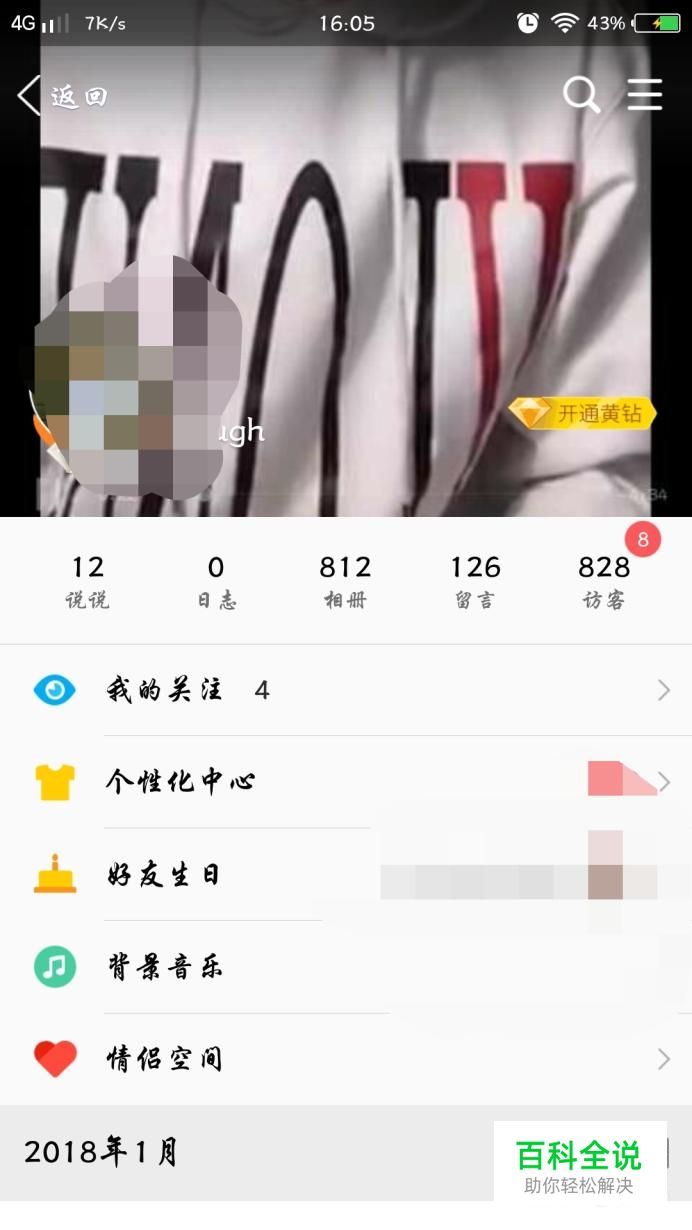Tap the 开通黄钻 button
The width and height of the screenshot is (692, 1230).
point(582,413)
